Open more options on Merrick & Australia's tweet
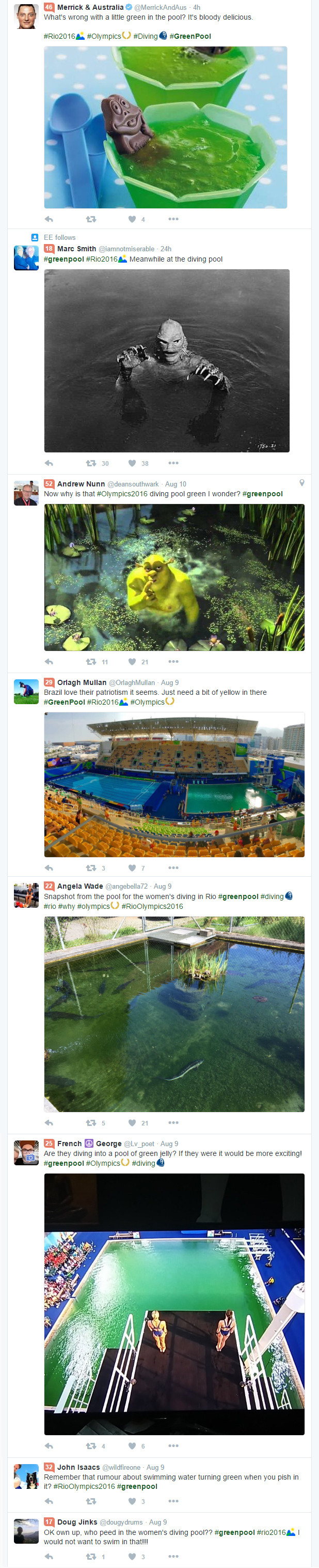This screenshot has width=319, height=1568. pyautogui.click(x=173, y=219)
